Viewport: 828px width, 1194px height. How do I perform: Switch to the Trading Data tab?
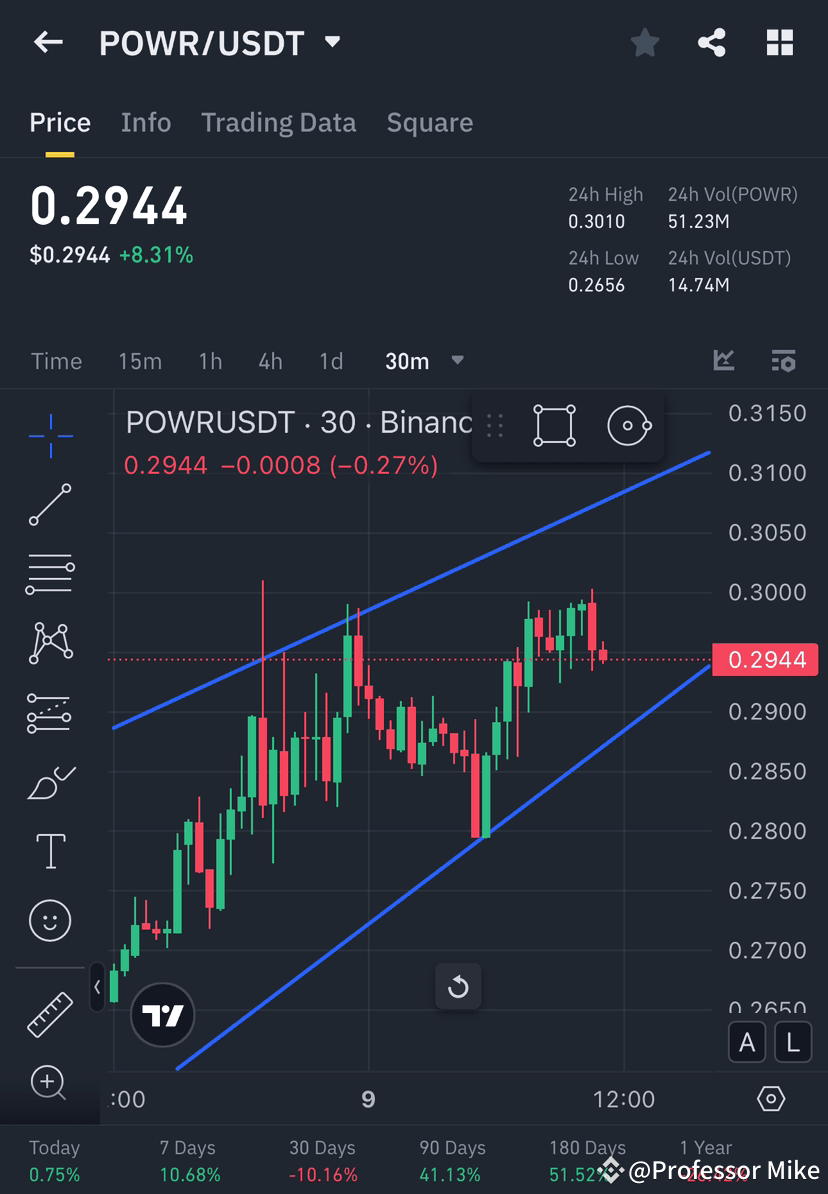(x=278, y=122)
